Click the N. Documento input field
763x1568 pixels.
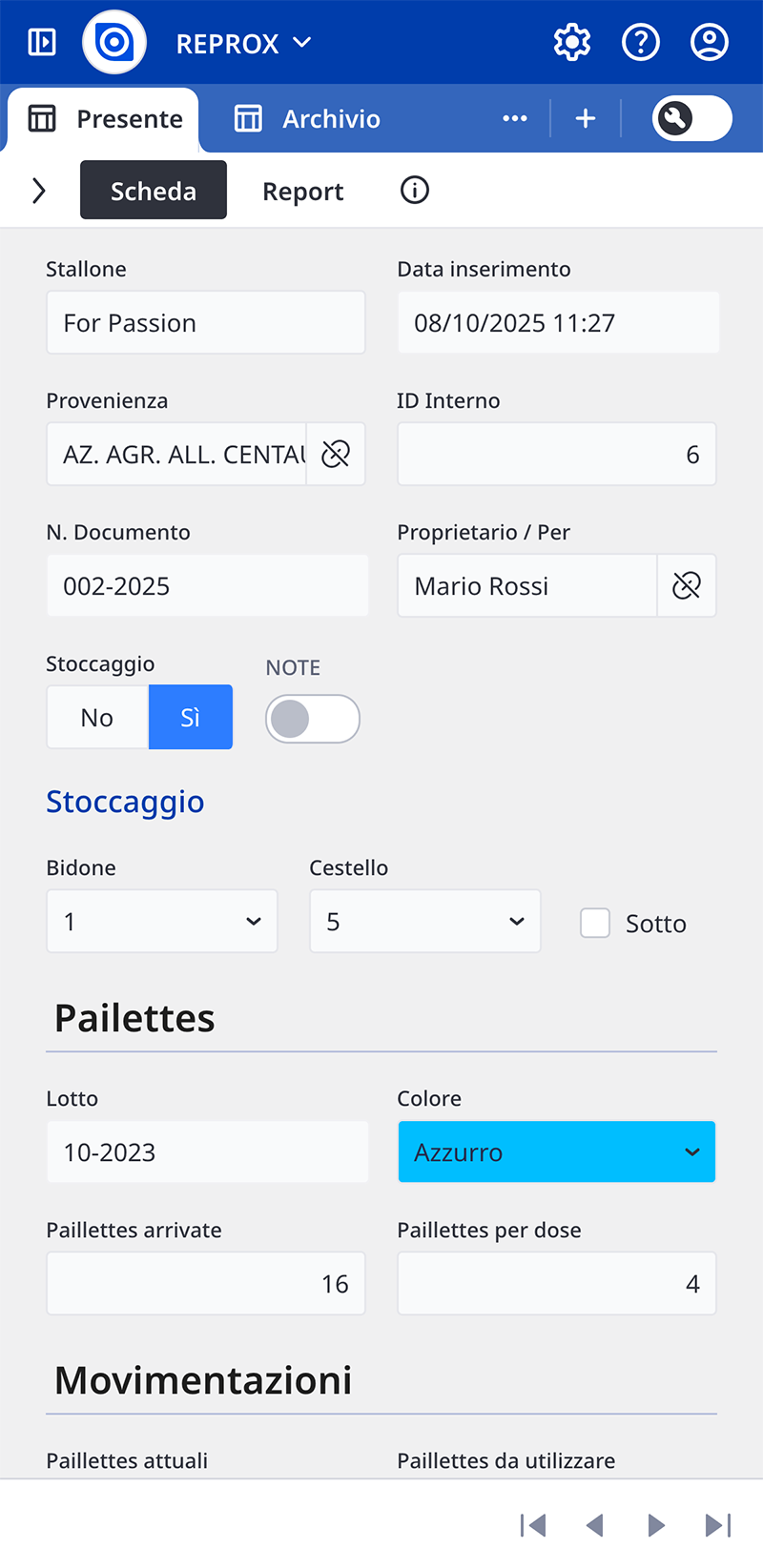[207, 585]
